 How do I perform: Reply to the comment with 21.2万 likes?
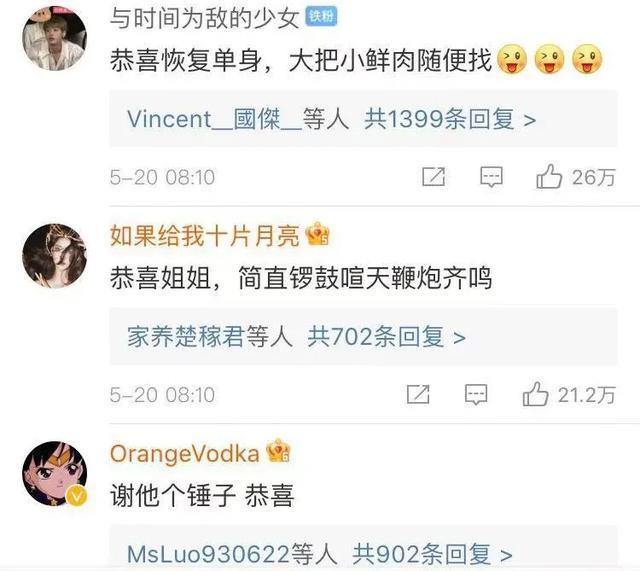point(477,394)
